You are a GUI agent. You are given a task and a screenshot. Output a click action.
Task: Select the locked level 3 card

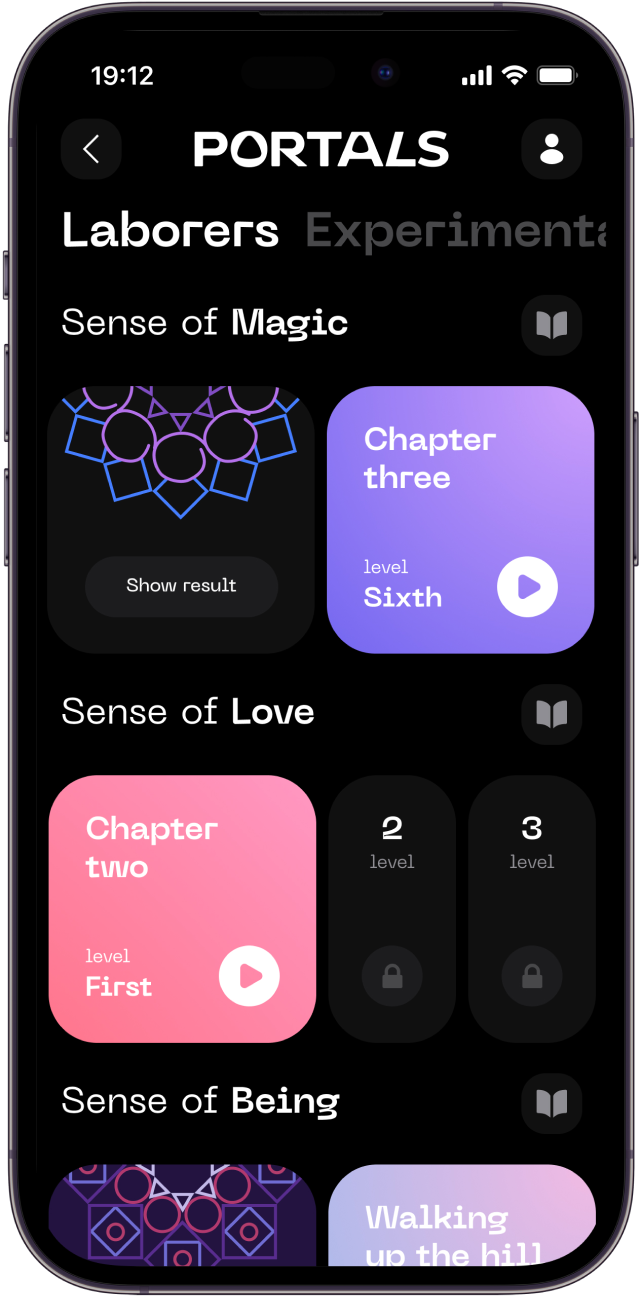pos(531,908)
